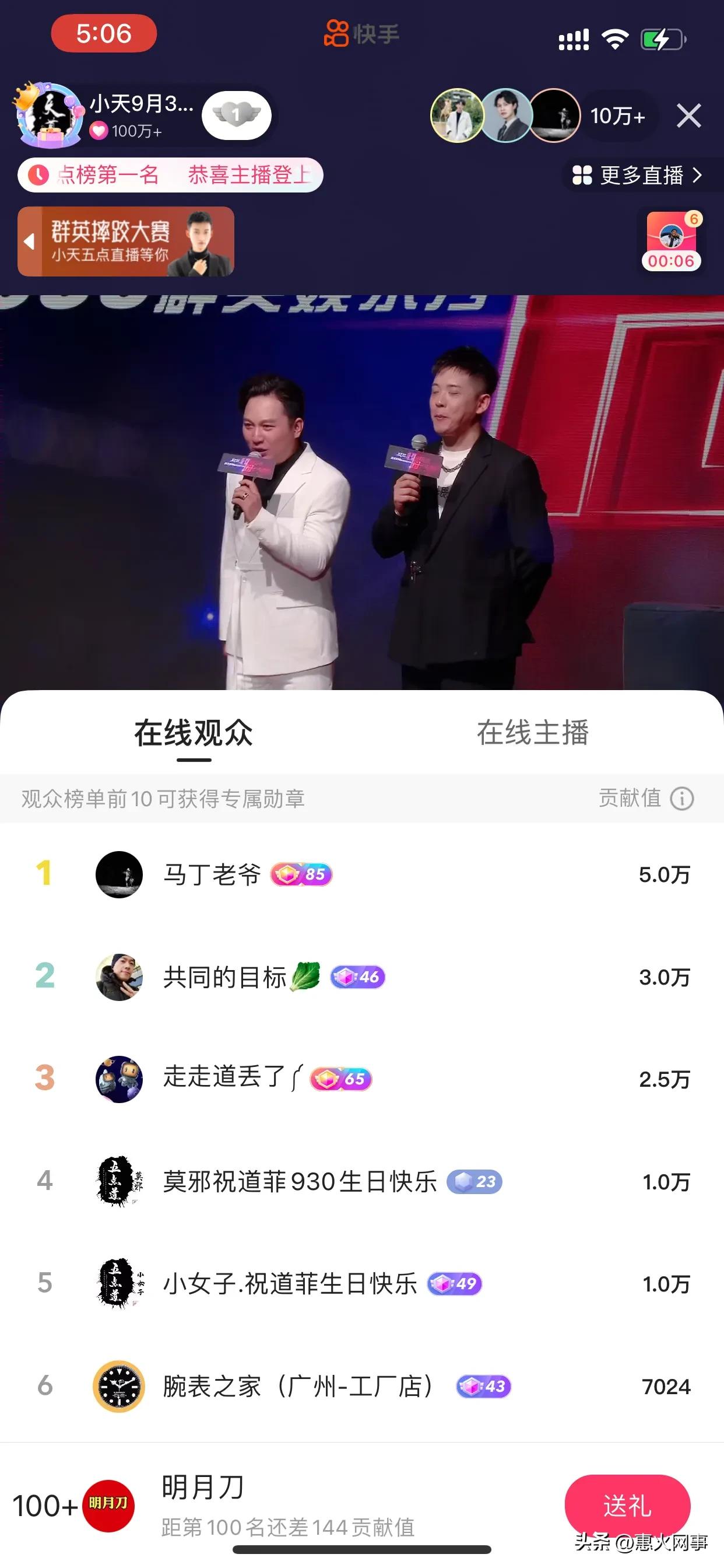Image resolution: width=724 pixels, height=1568 pixels.
Task: Tap the heart icon showing 100万+ likes
Action: click(99, 129)
